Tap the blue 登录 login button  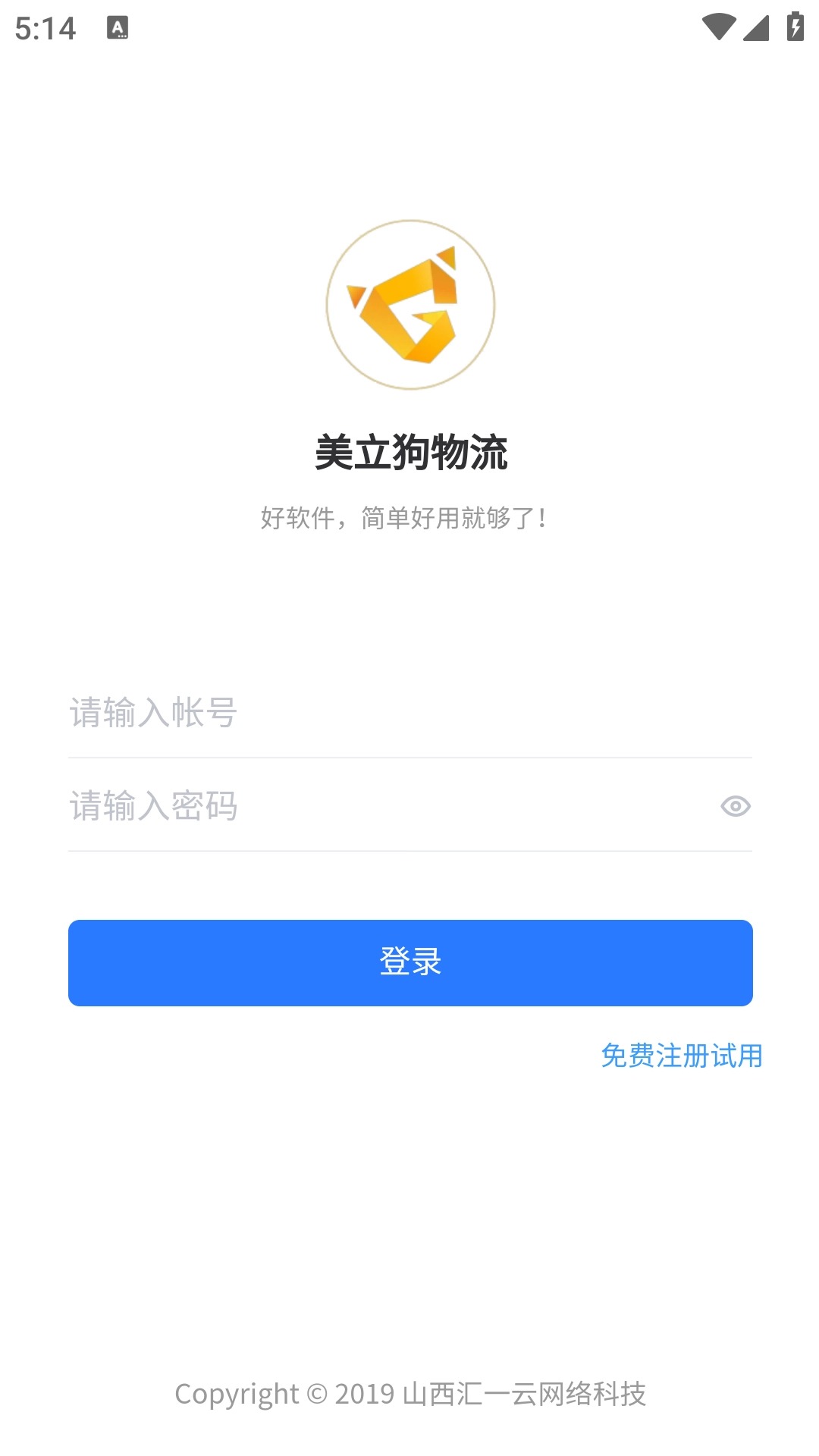(410, 962)
